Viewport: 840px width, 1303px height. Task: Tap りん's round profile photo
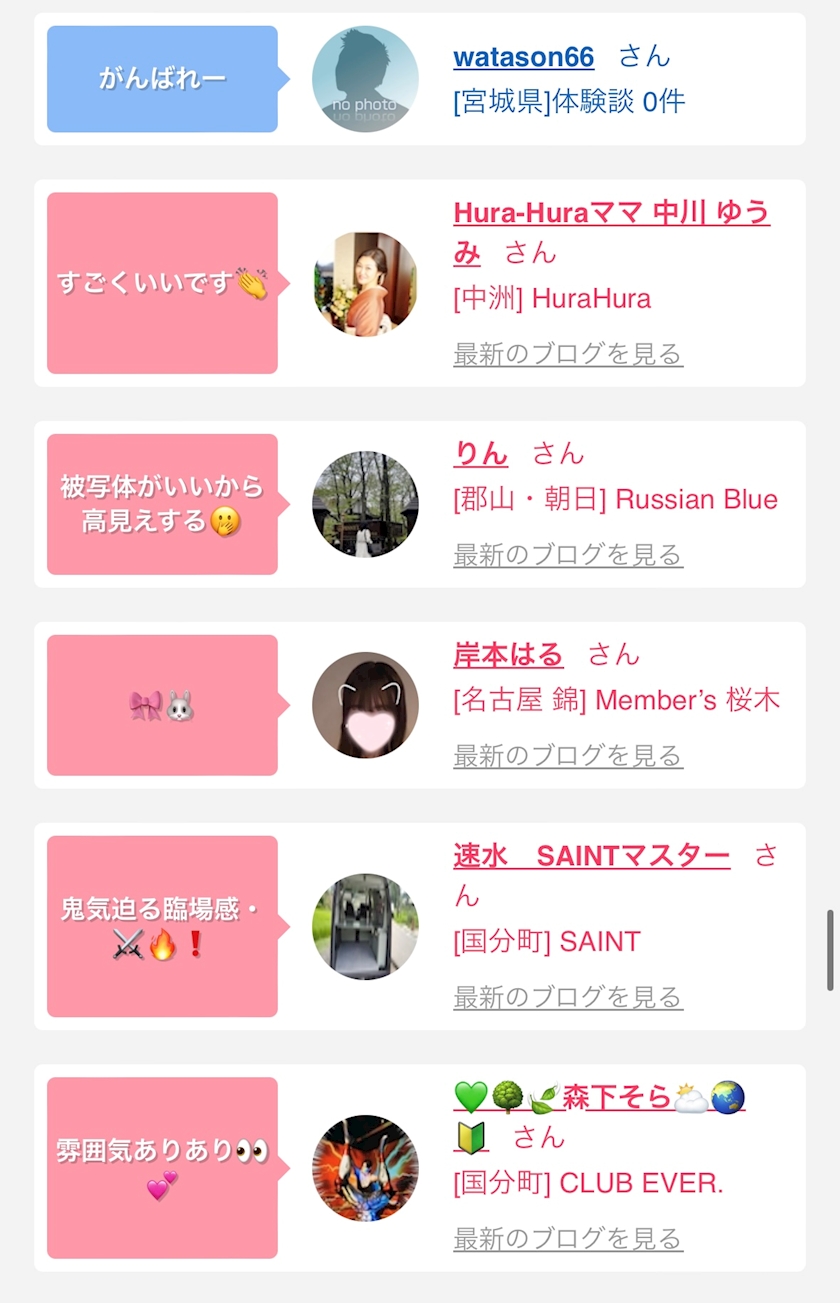click(x=365, y=504)
